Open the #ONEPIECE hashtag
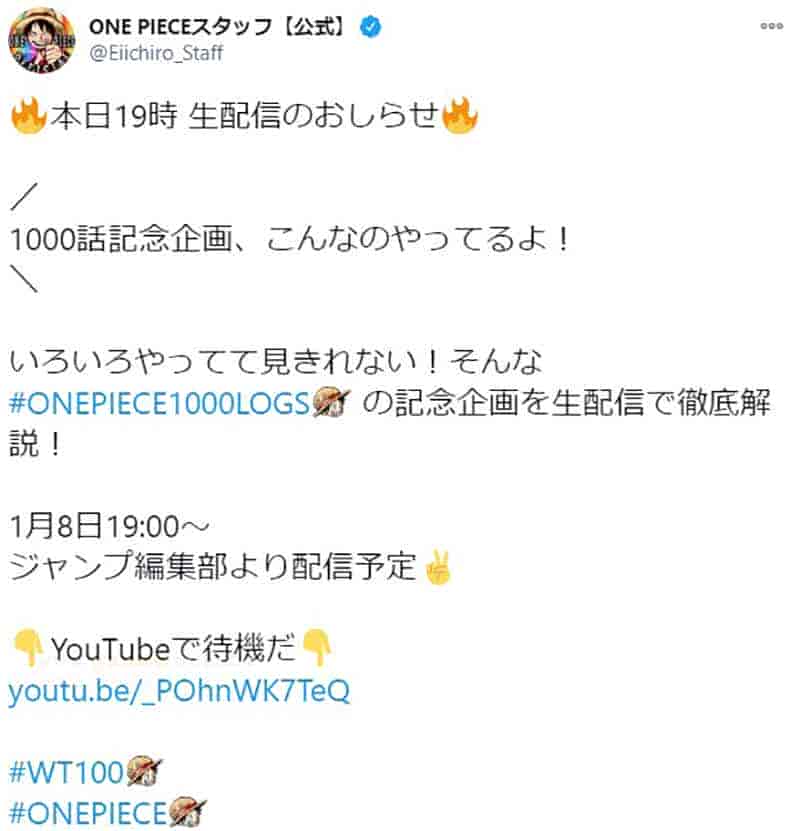Image resolution: width=800 pixels, height=831 pixels. pos(87,812)
